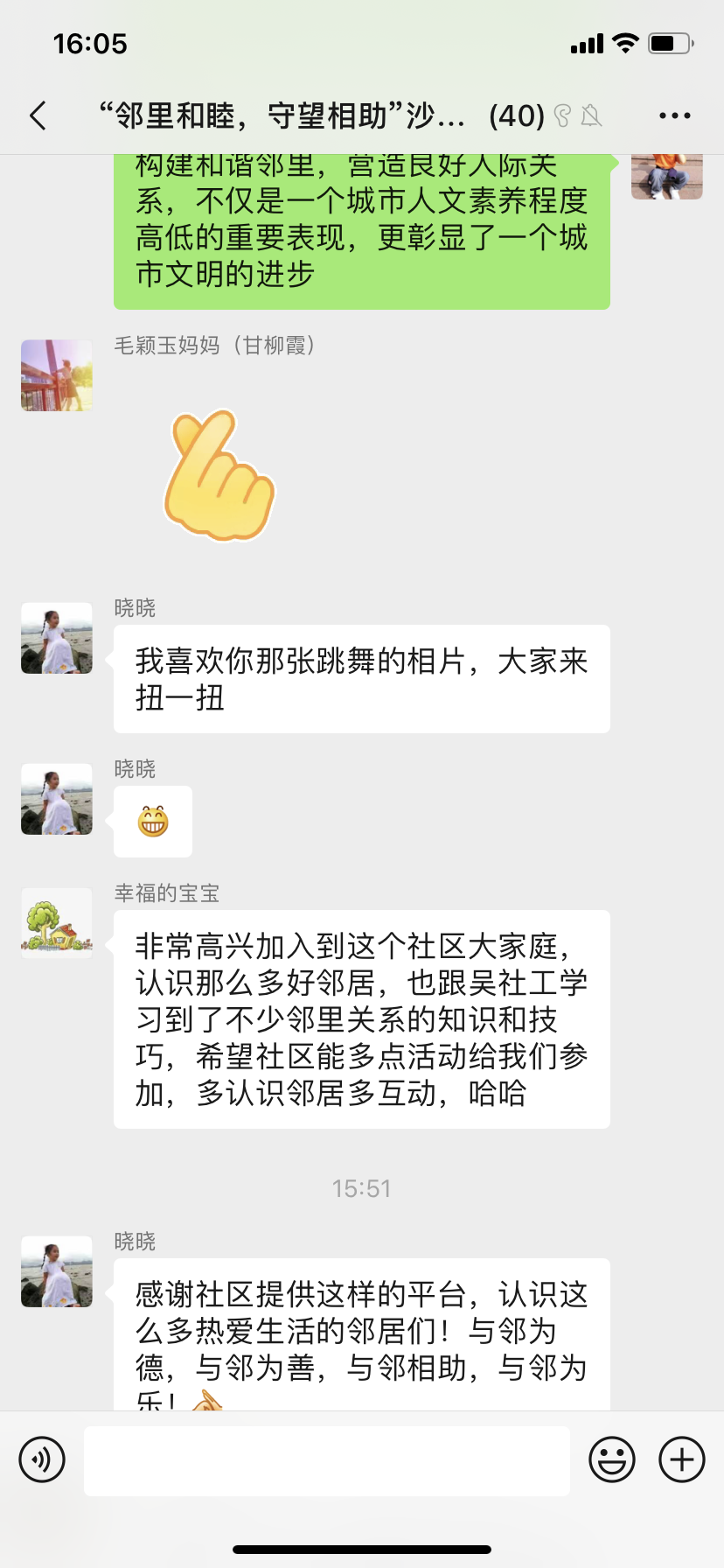Open the emoji sticker panel
This screenshot has width=724, height=1568.
[611, 1459]
